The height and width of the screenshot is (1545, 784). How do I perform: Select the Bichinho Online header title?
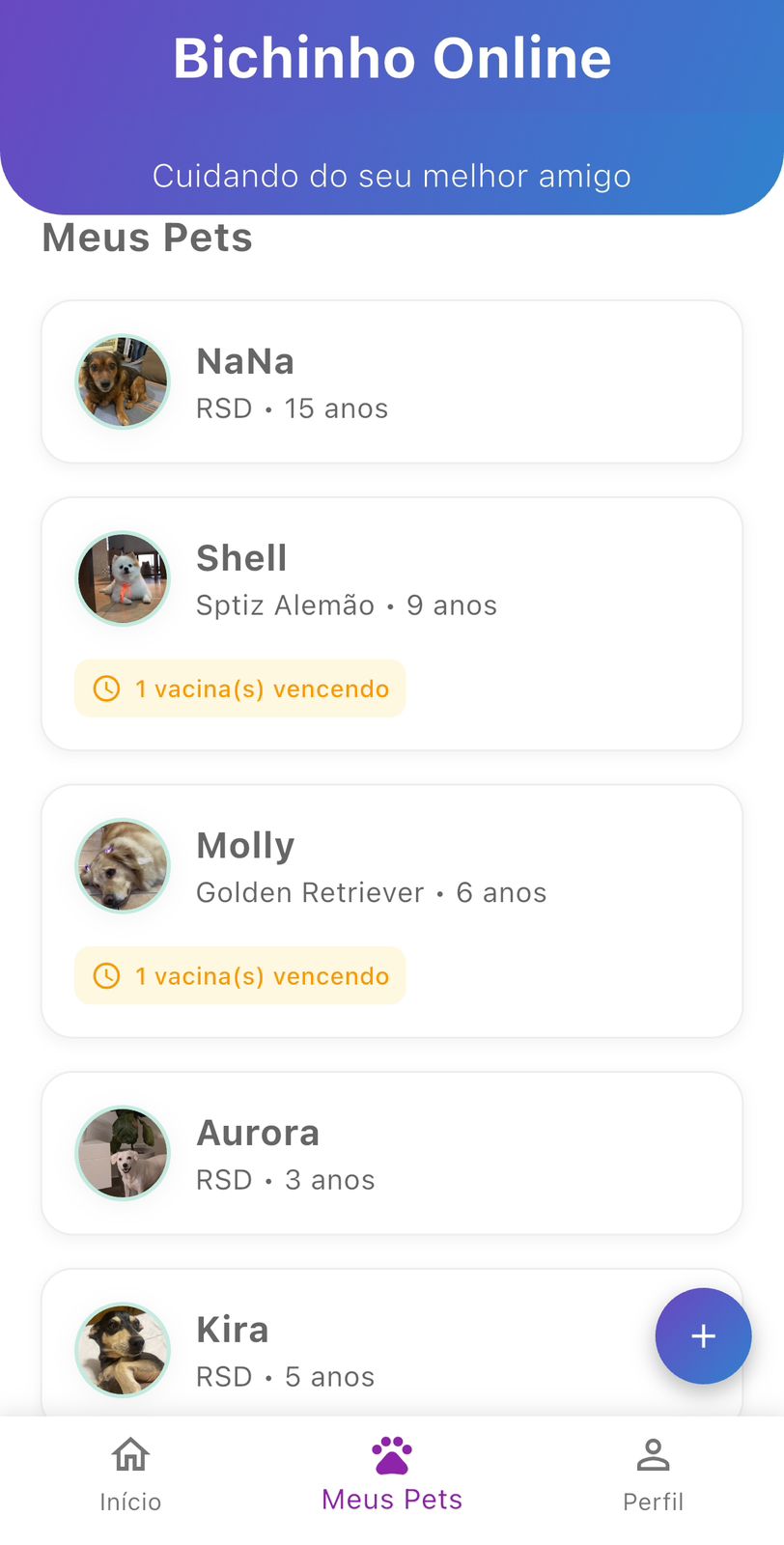pos(392,58)
